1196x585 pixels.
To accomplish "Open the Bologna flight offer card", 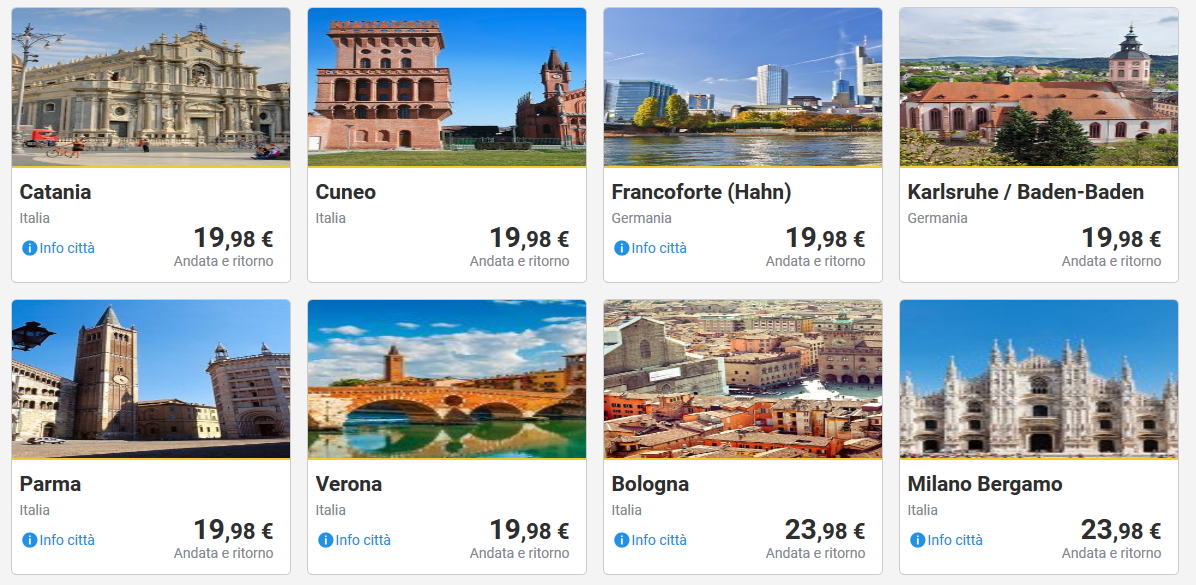I will [x=742, y=380].
